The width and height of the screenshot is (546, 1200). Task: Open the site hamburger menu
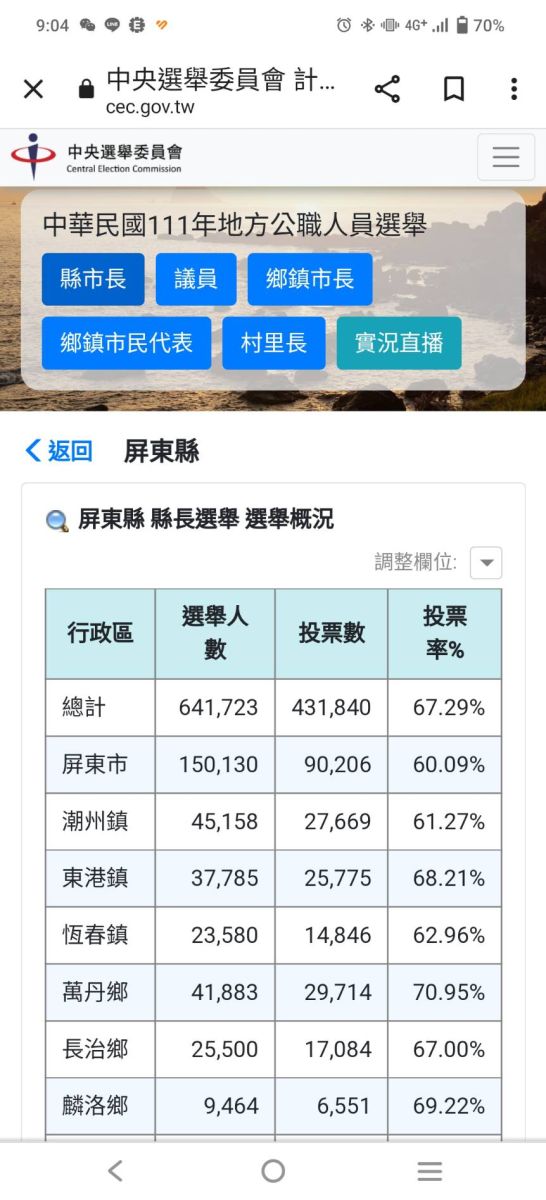(x=506, y=157)
